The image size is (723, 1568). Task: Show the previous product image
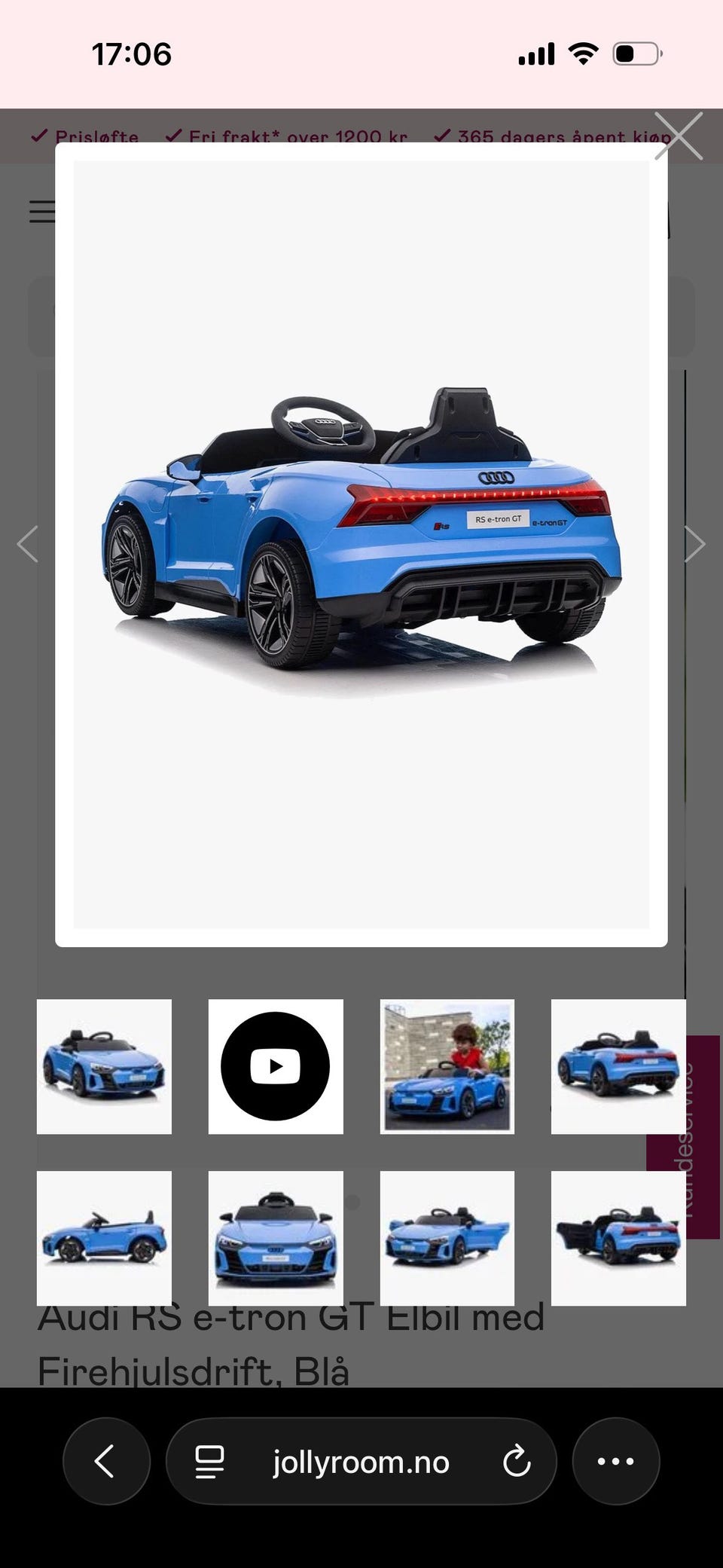tap(28, 544)
